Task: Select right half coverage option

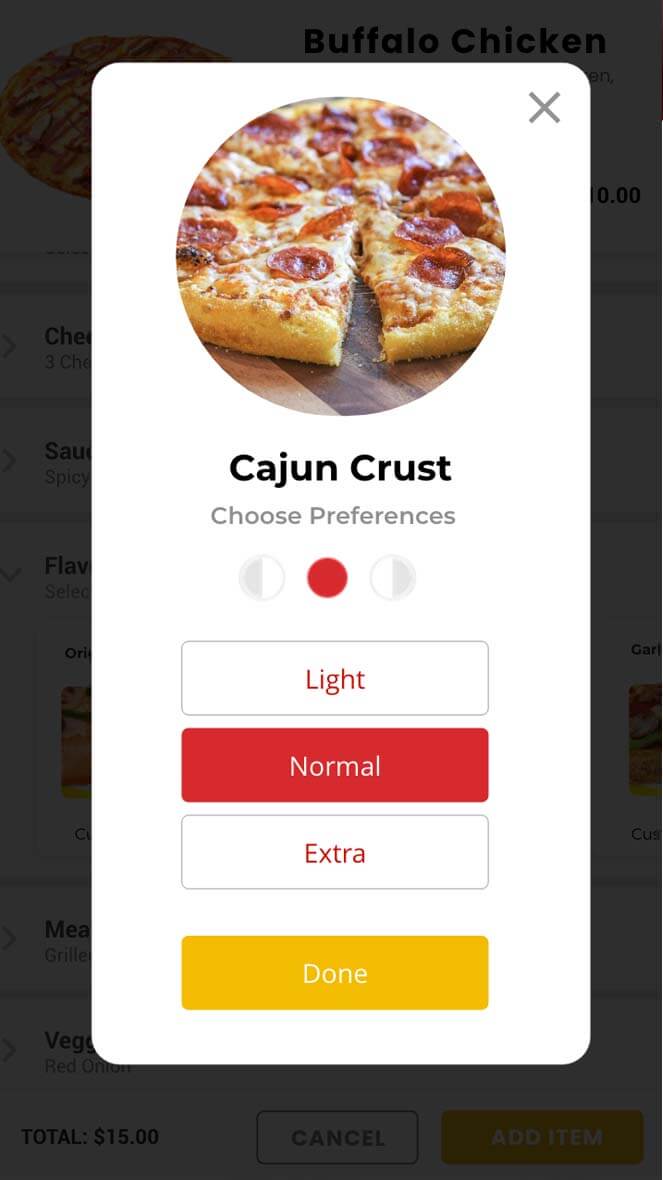Action: pos(393,578)
